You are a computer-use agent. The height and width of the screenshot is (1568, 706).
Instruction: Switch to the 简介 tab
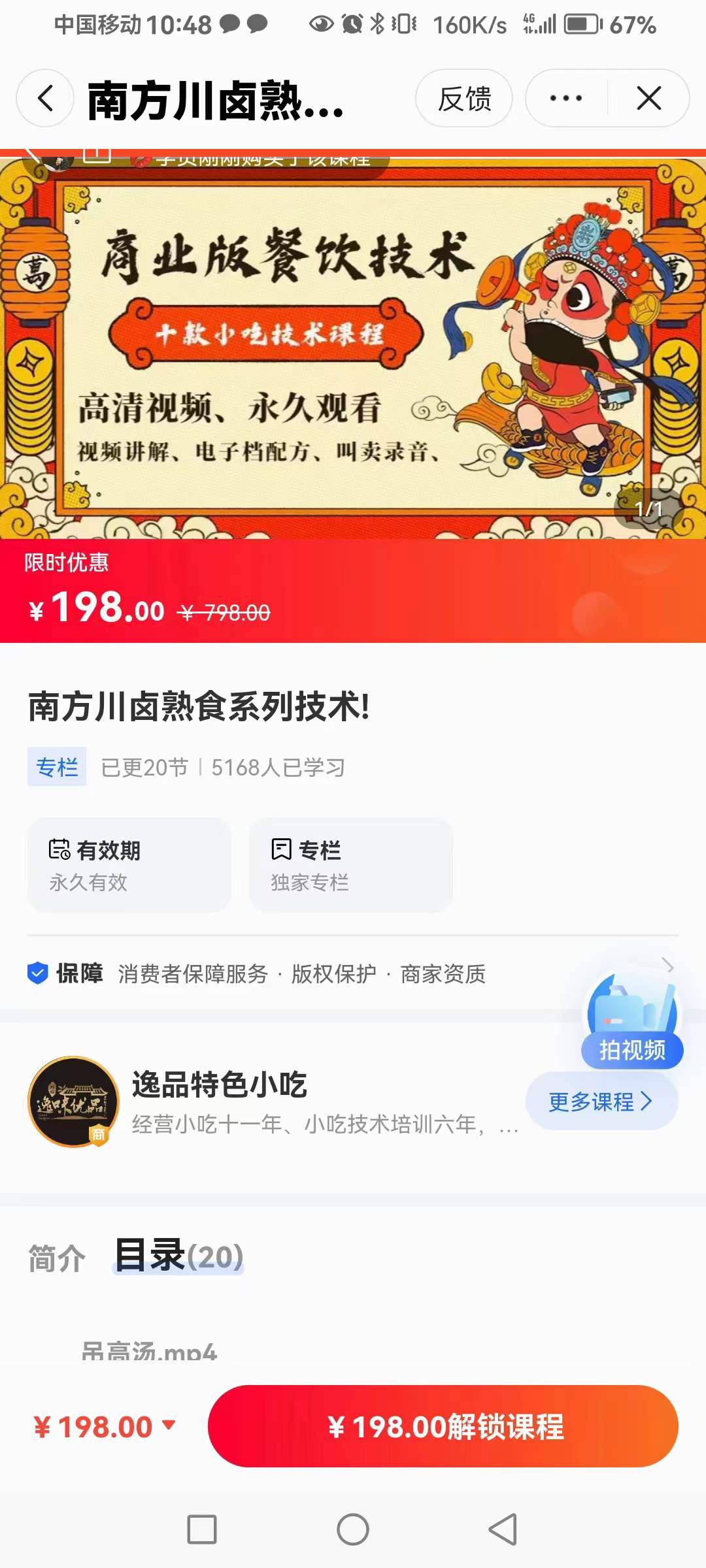tap(57, 1258)
